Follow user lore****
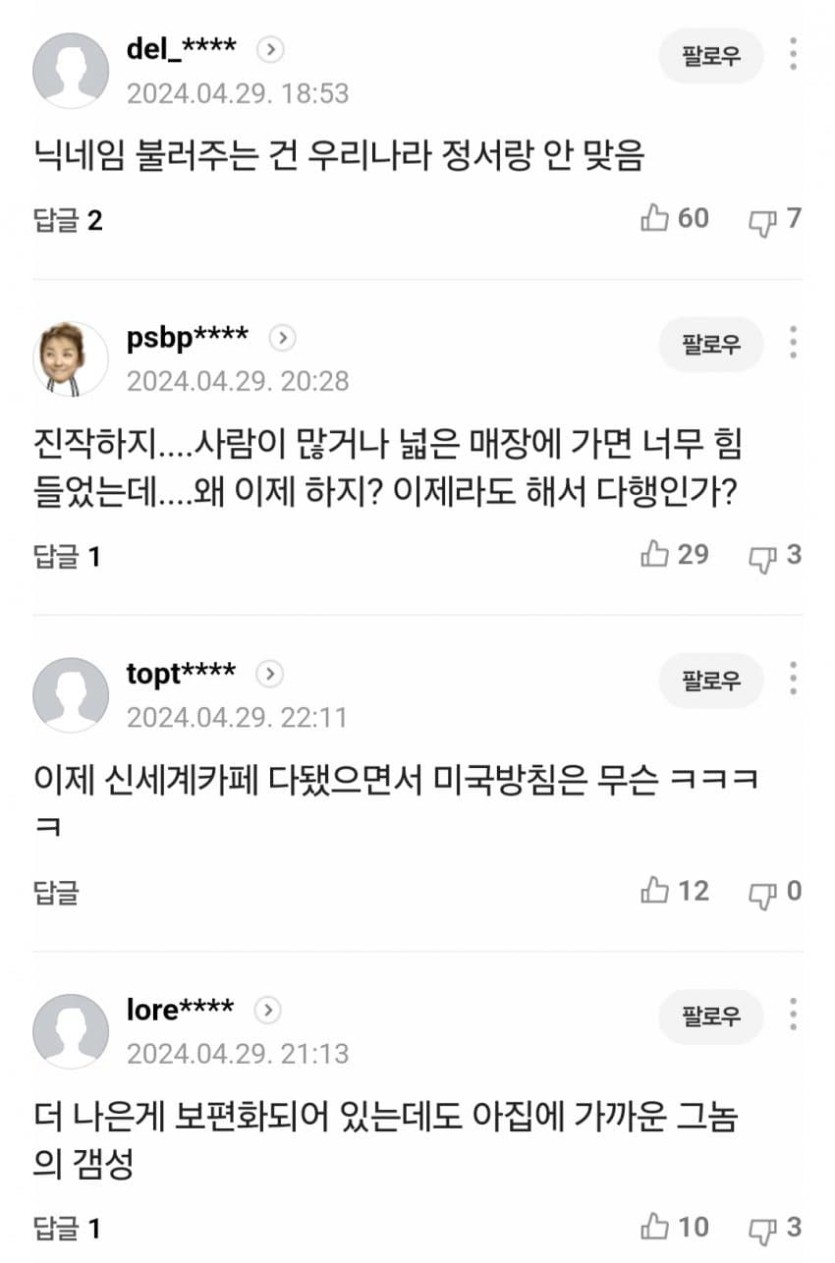The width and height of the screenshot is (835, 1263). 711,1017
